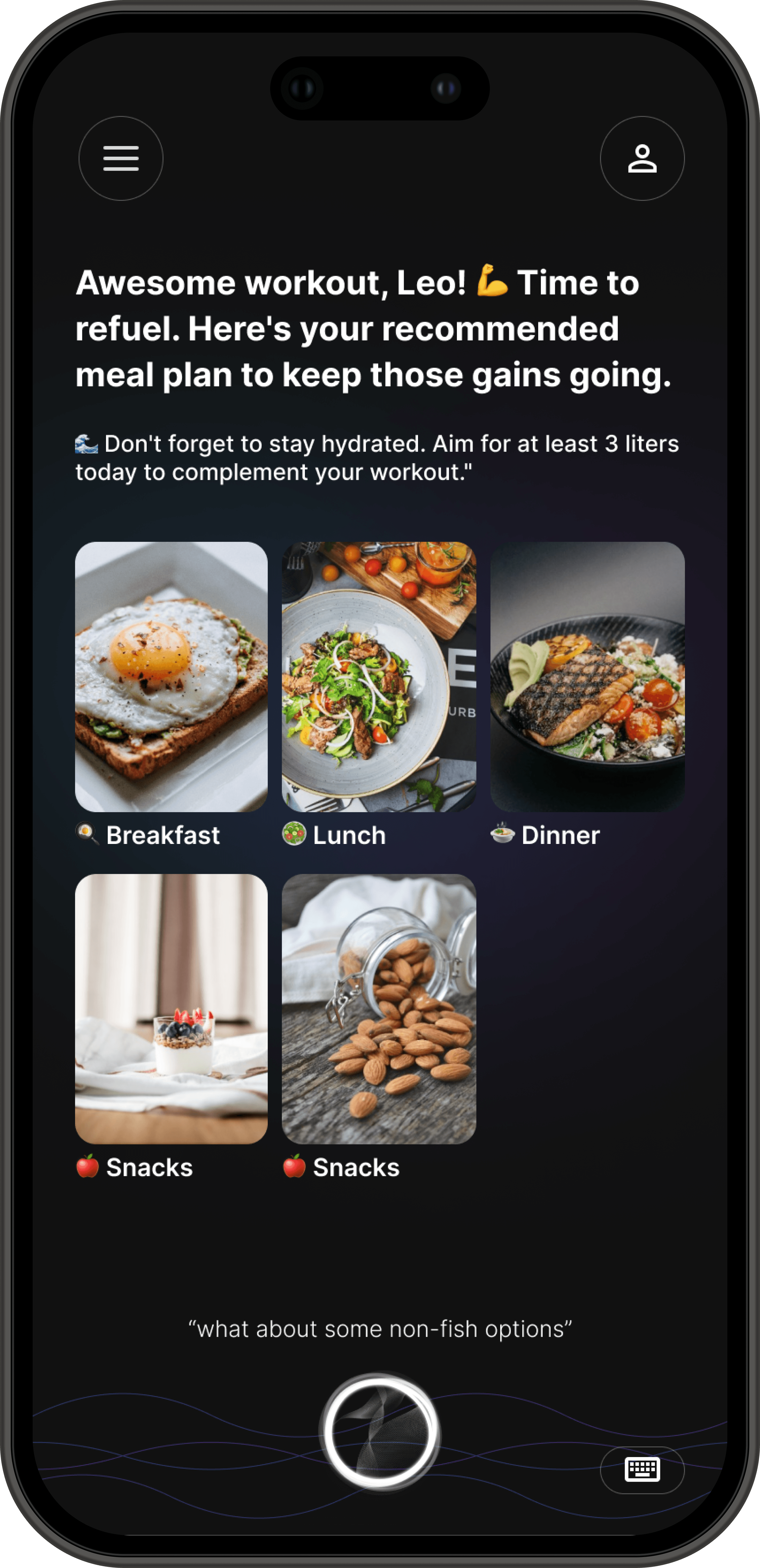Open the yogurt parfait Snacks card
This screenshot has width=760, height=1568.
[171, 1009]
